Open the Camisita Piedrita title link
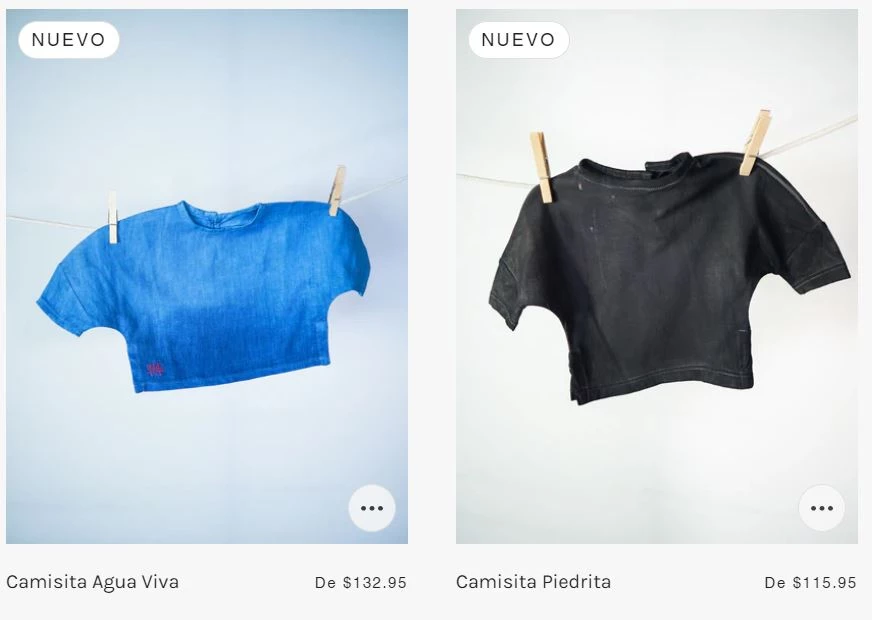Image resolution: width=872 pixels, height=620 pixels. click(533, 582)
